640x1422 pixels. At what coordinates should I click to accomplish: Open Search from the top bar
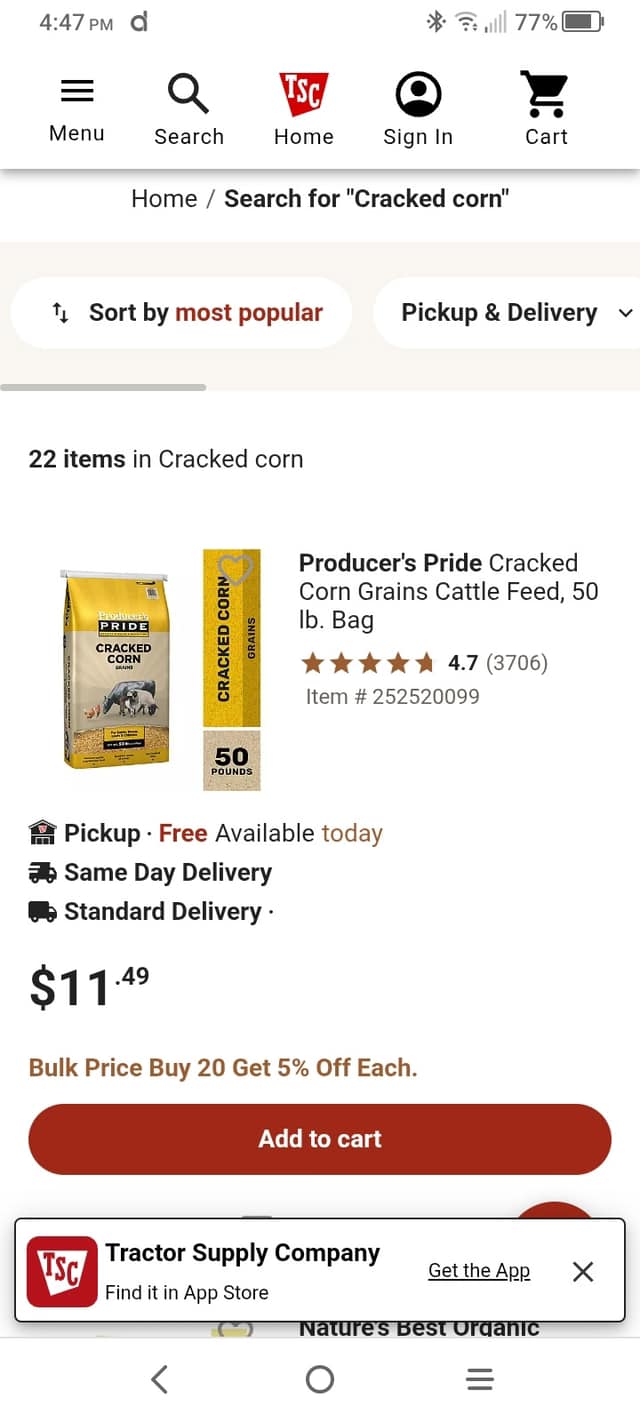(x=189, y=109)
